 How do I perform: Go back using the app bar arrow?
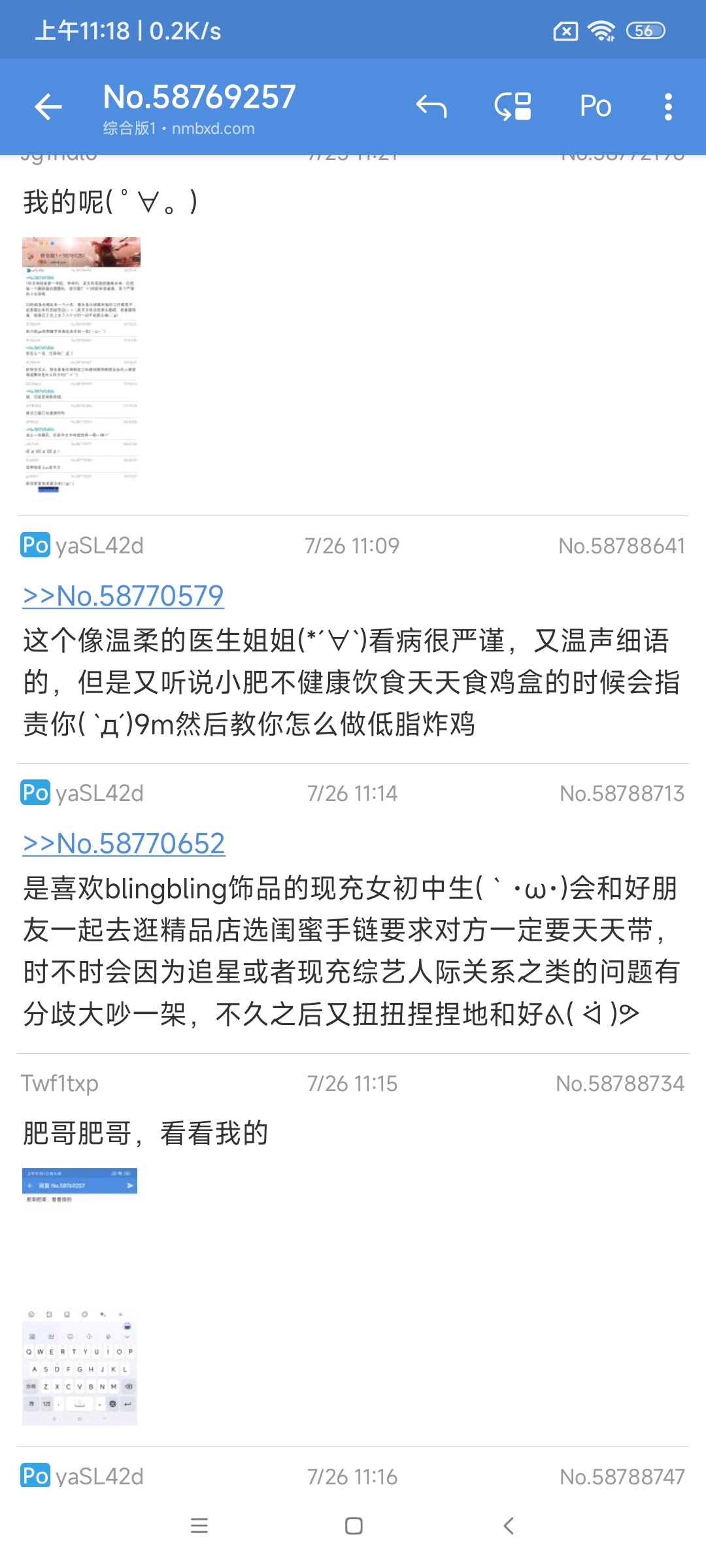pyautogui.click(x=48, y=107)
